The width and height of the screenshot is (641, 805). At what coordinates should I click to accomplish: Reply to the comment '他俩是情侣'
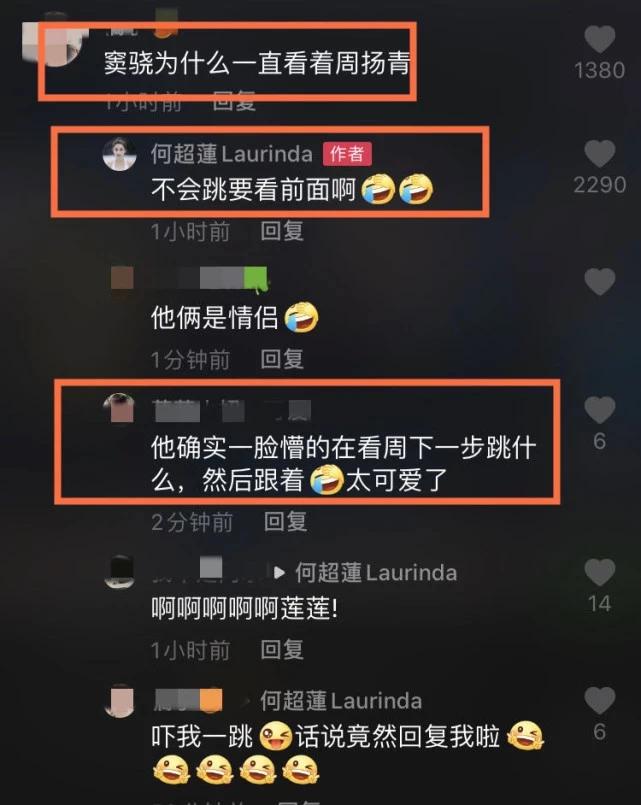pos(281,359)
